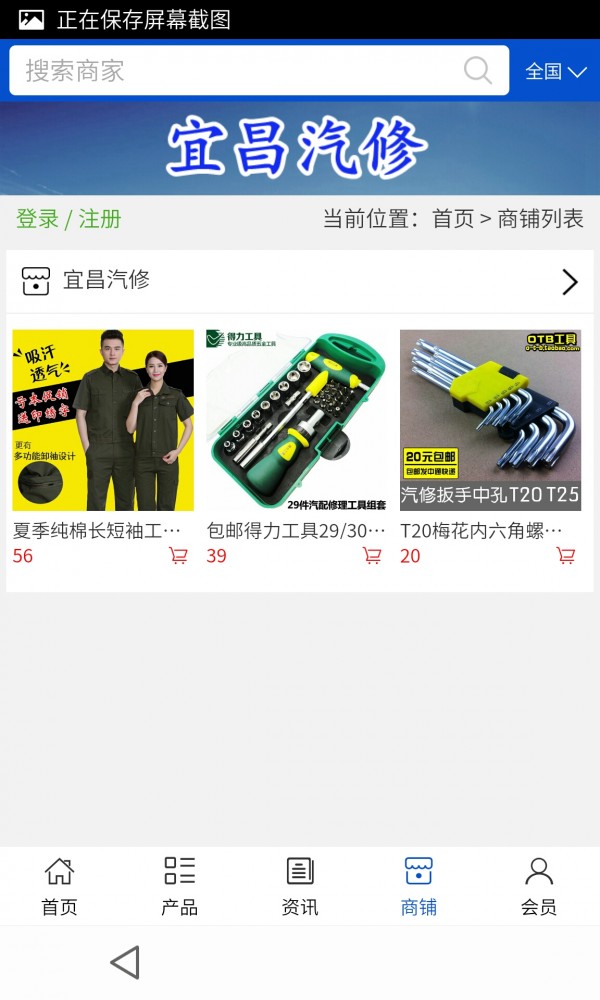The image size is (600, 1000).
Task: Go to the 首页 tab
Action: [x=59, y=887]
